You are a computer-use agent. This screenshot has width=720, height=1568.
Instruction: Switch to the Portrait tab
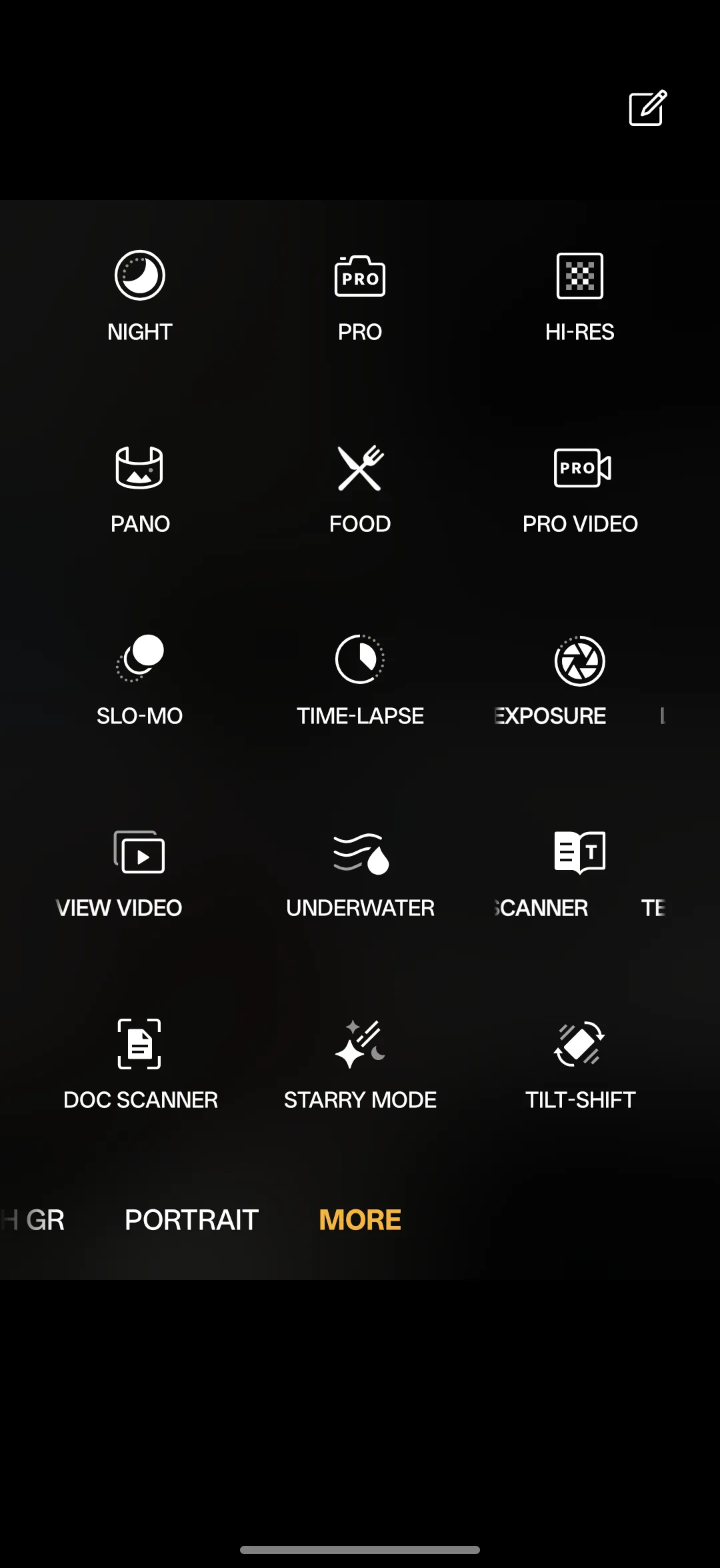191,1220
